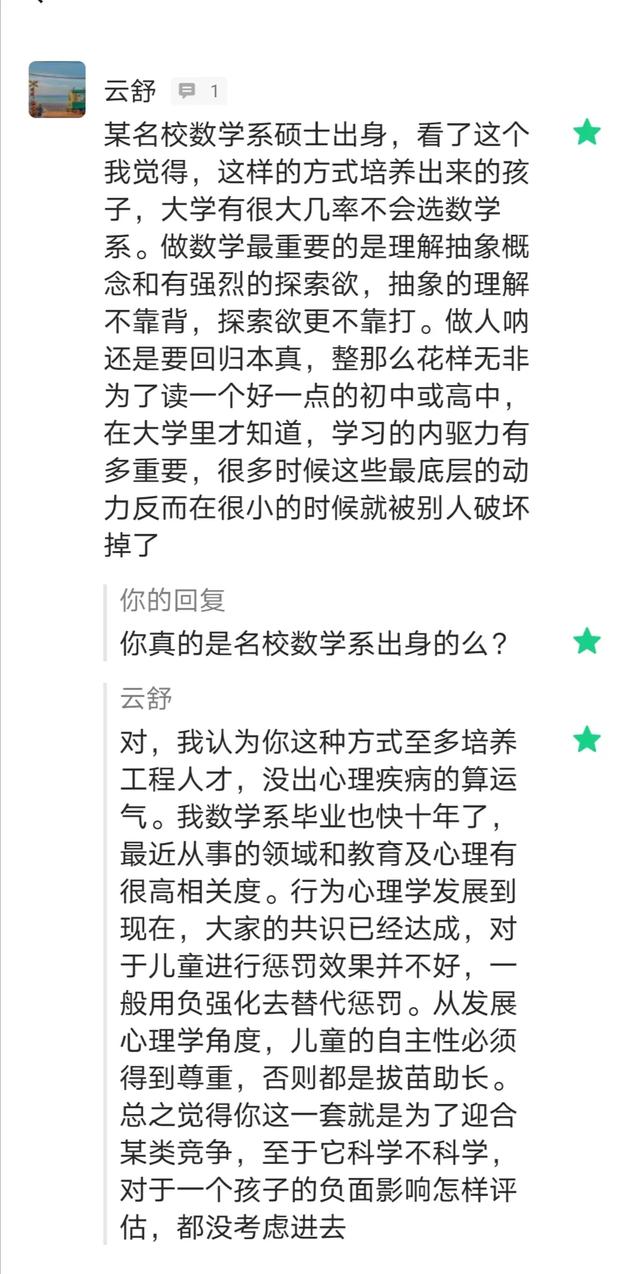Open 云舒's profile avatar

tap(57, 90)
